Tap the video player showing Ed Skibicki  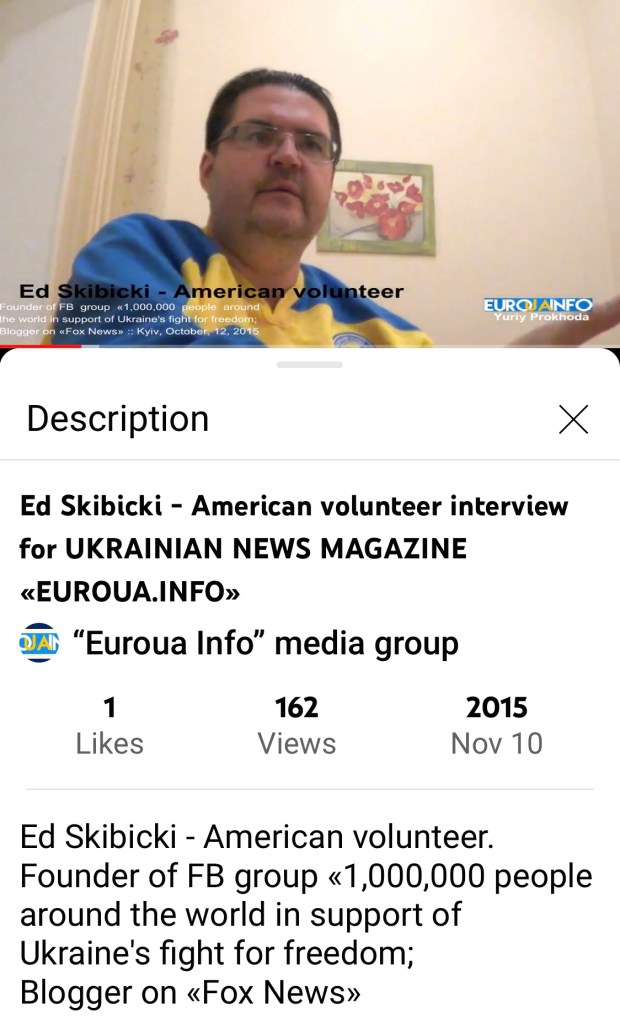[x=310, y=172]
